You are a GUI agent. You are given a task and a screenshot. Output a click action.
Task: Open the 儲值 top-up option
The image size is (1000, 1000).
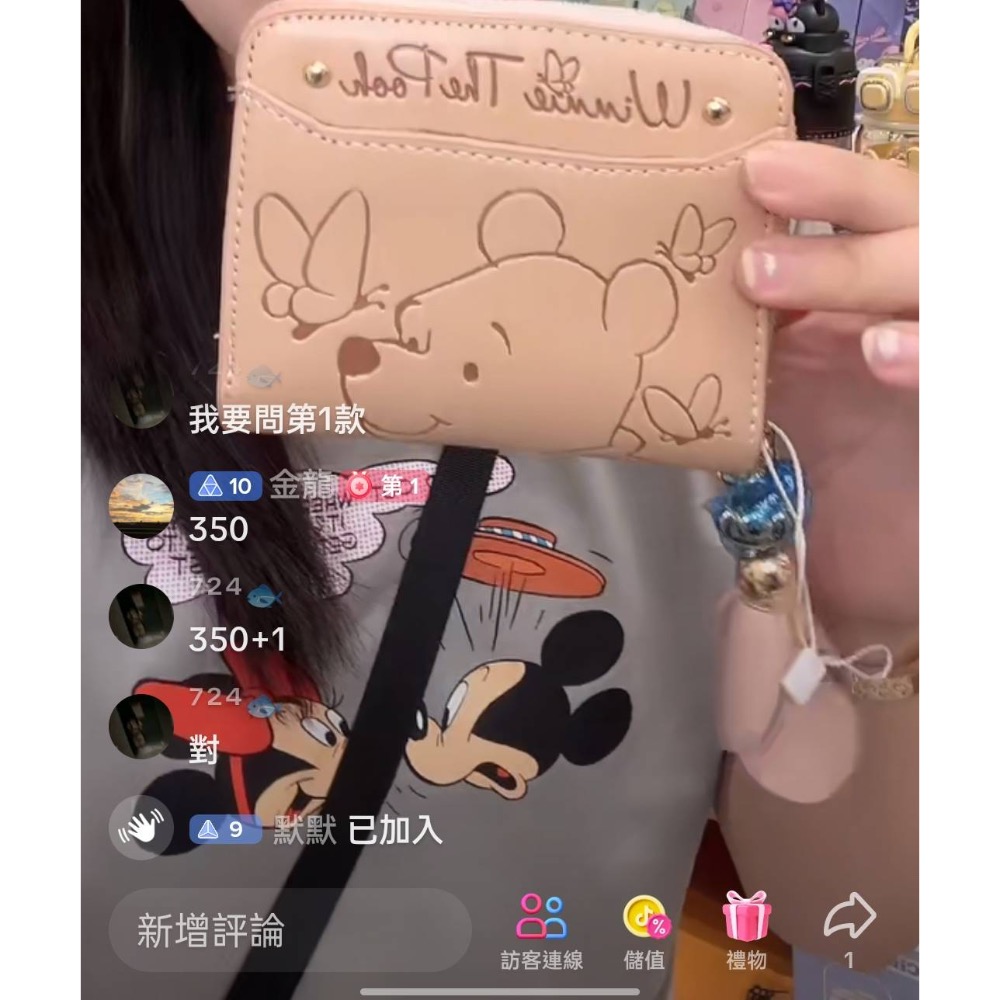point(645,930)
